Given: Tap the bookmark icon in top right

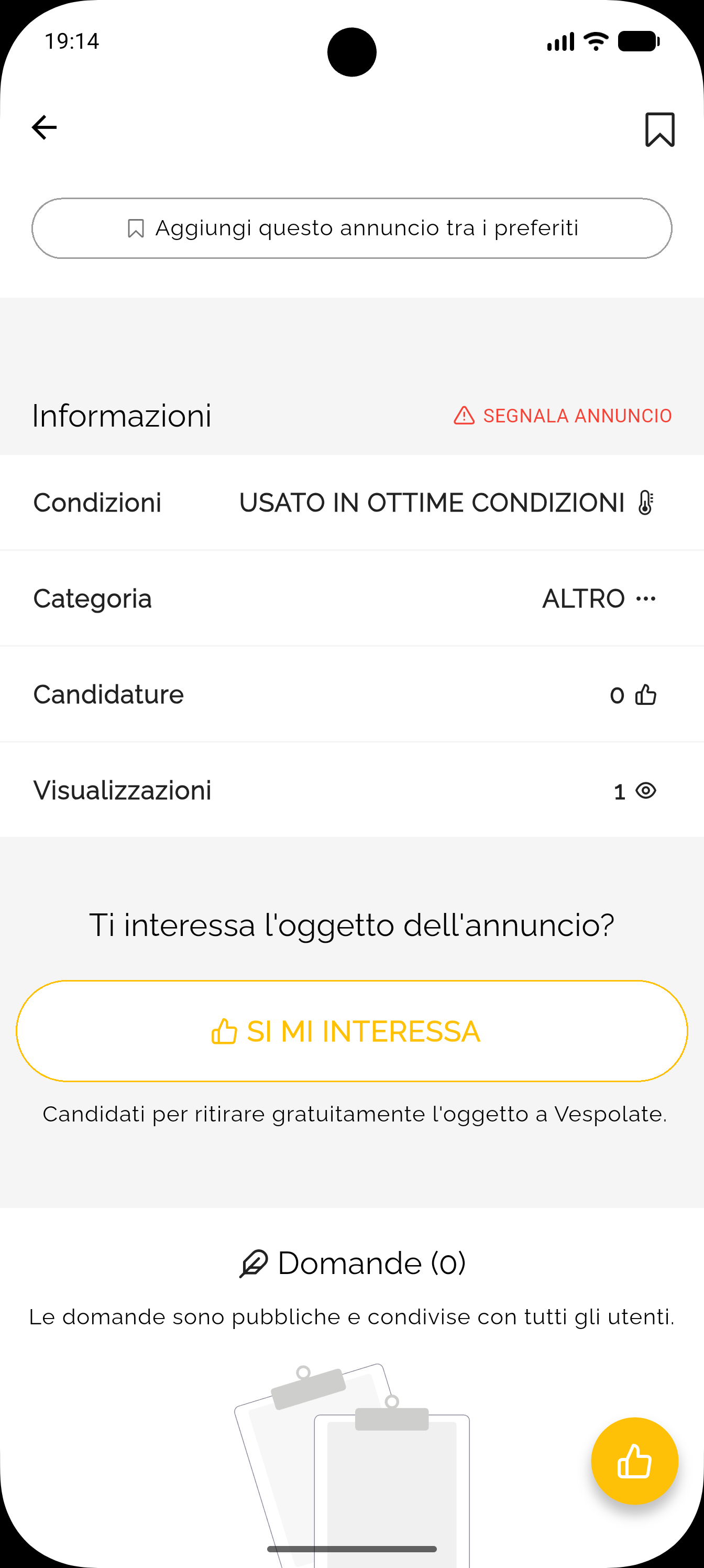Looking at the screenshot, I should 660,128.
